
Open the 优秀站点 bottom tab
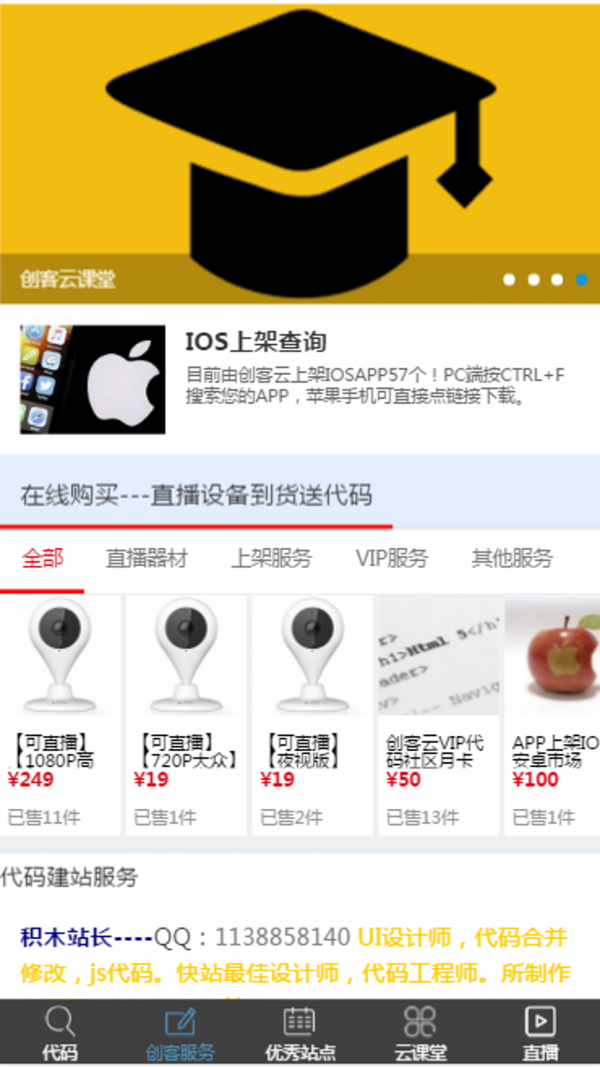pyautogui.click(x=300, y=1033)
